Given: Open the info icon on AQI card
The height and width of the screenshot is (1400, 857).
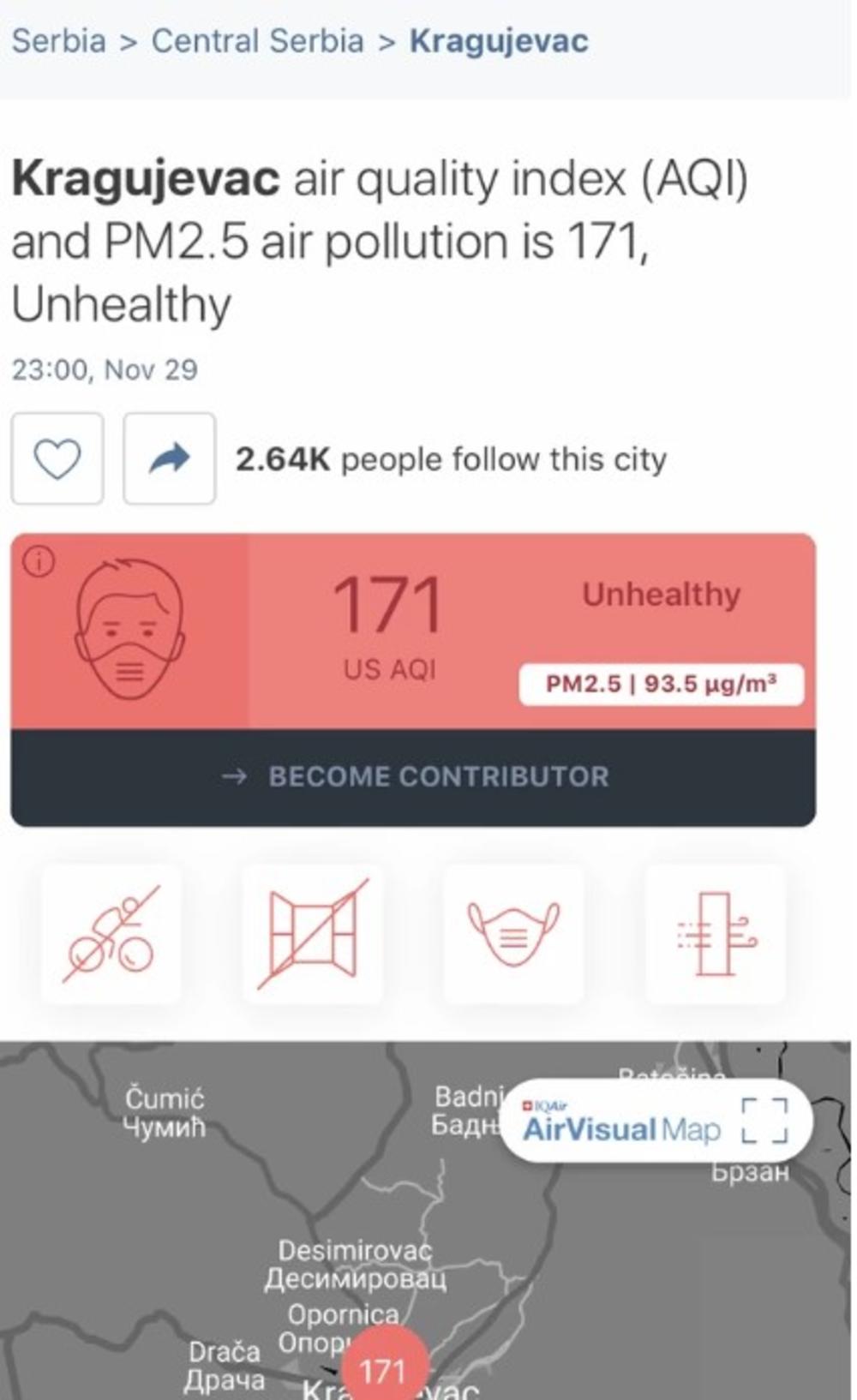Looking at the screenshot, I should pyautogui.click(x=39, y=562).
